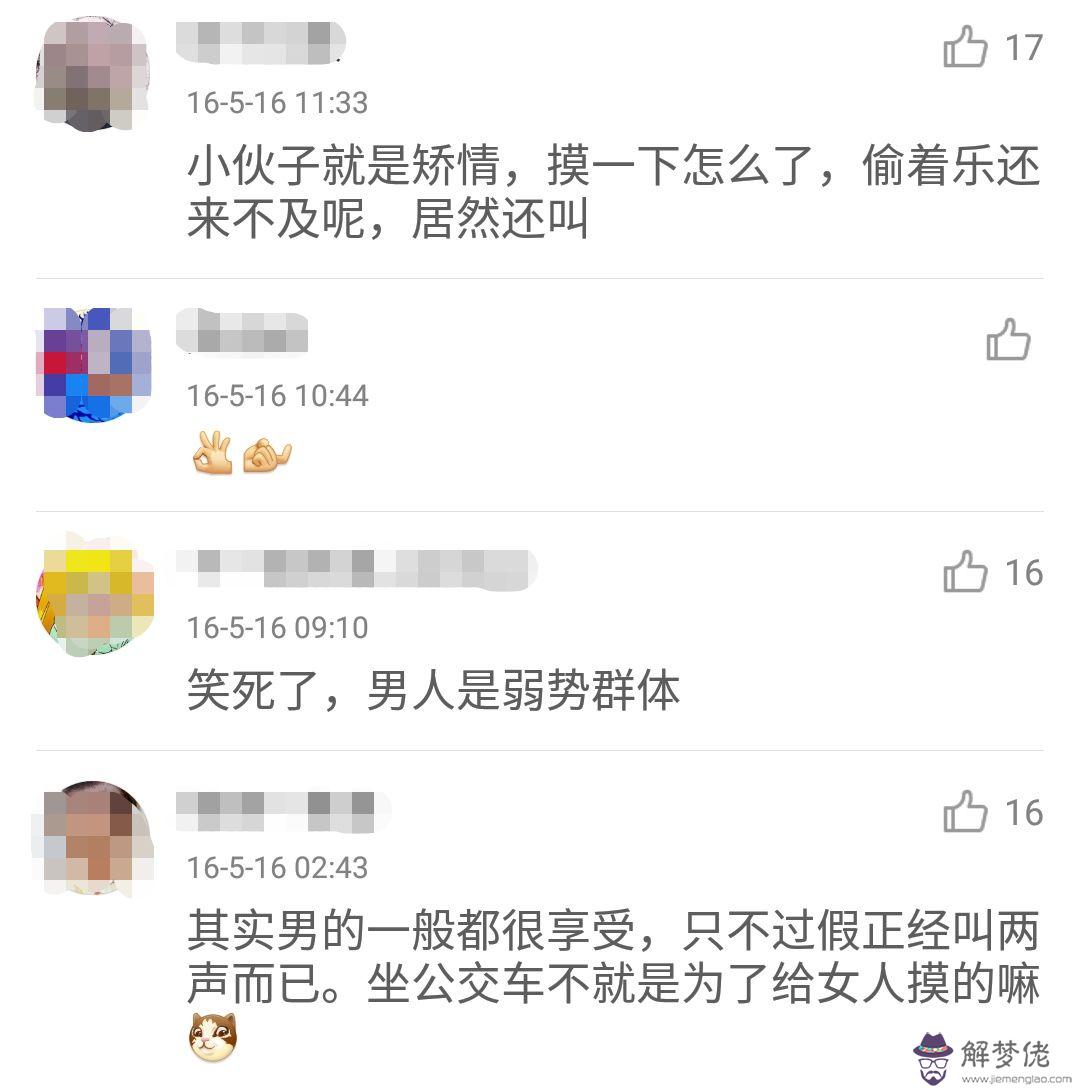The height and width of the screenshot is (1091, 1080).
Task: Like the 10:44 comment with hand emojis
Action: point(1008,340)
